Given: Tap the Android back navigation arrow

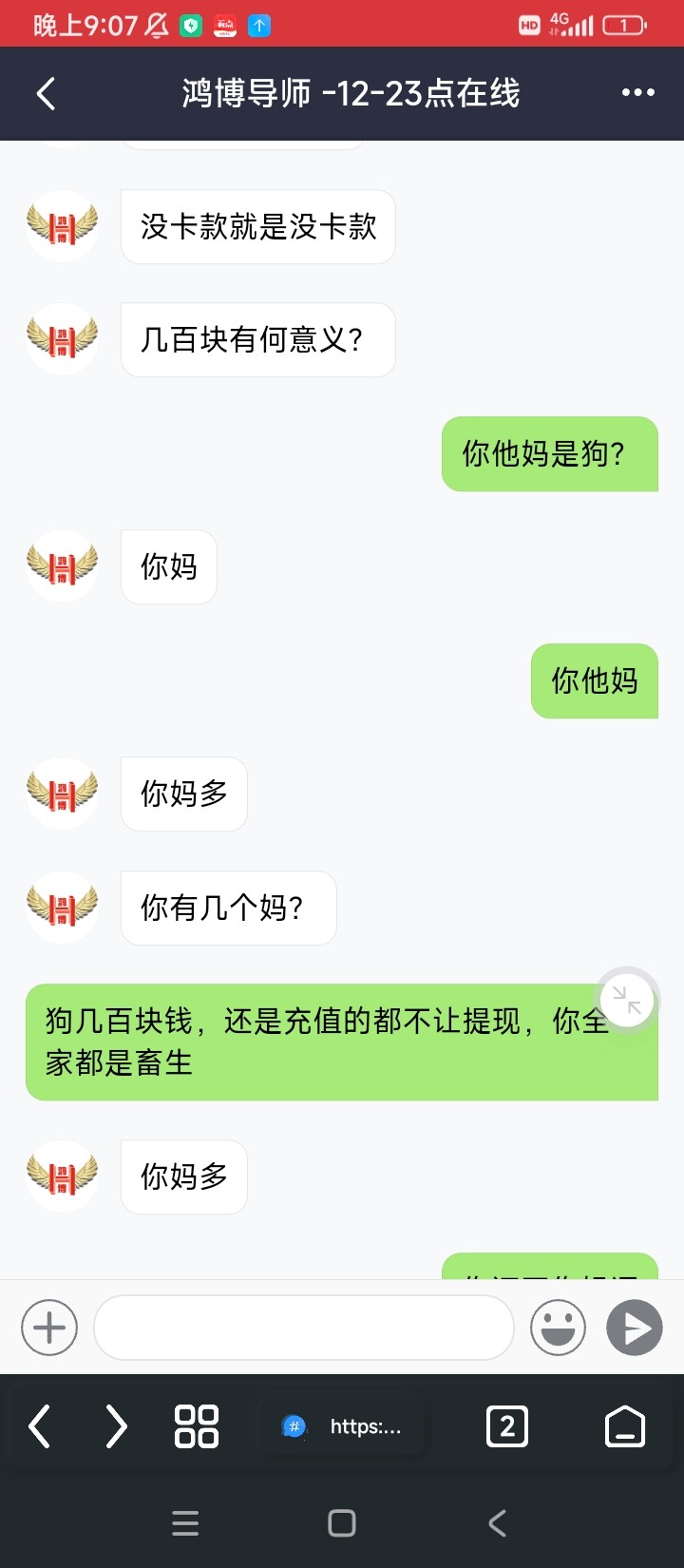Looking at the screenshot, I should click(x=496, y=1522).
